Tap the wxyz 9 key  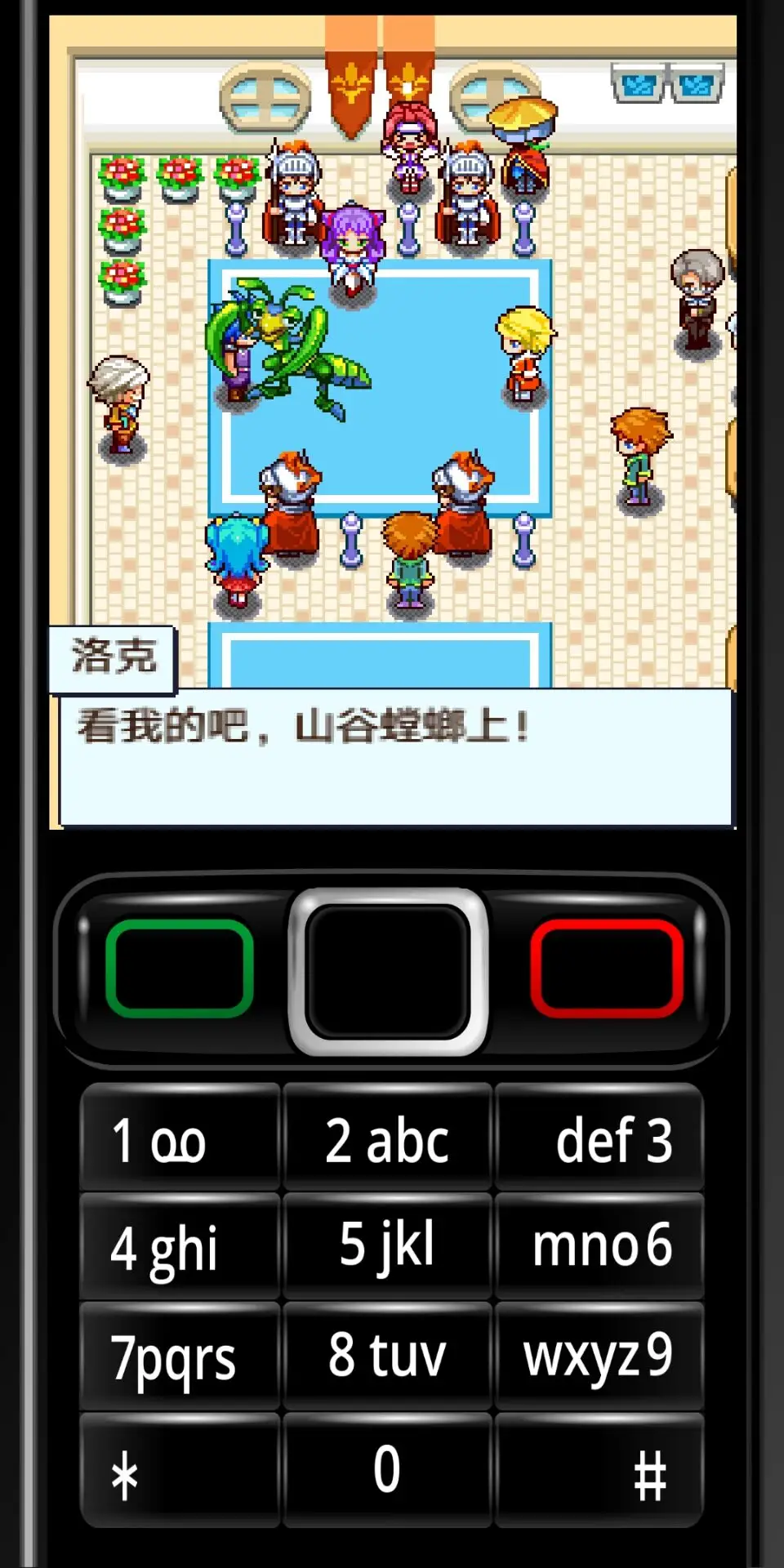(x=599, y=1356)
